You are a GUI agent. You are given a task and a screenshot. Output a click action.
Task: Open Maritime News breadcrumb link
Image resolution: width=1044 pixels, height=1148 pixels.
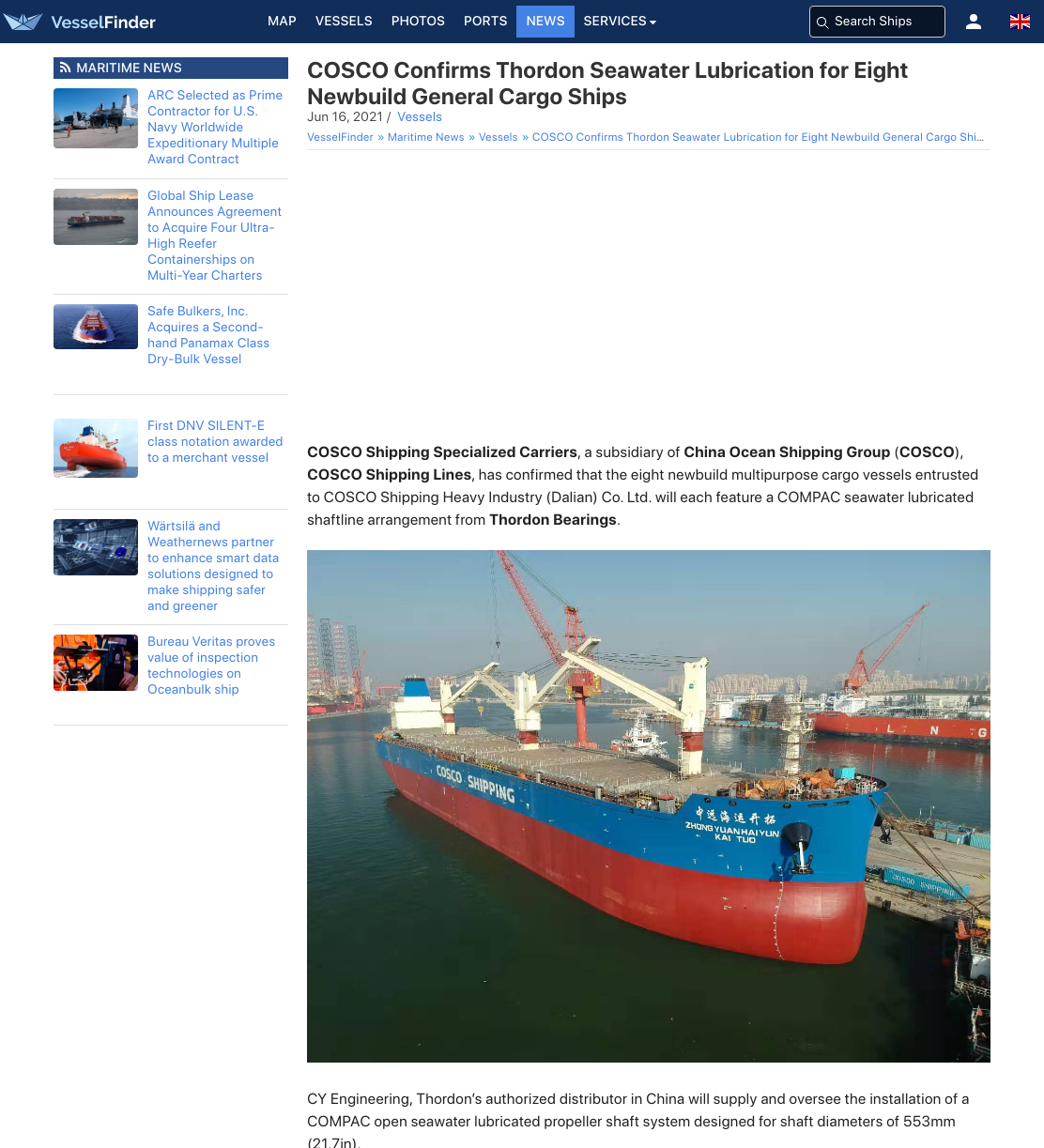pyautogui.click(x=426, y=137)
